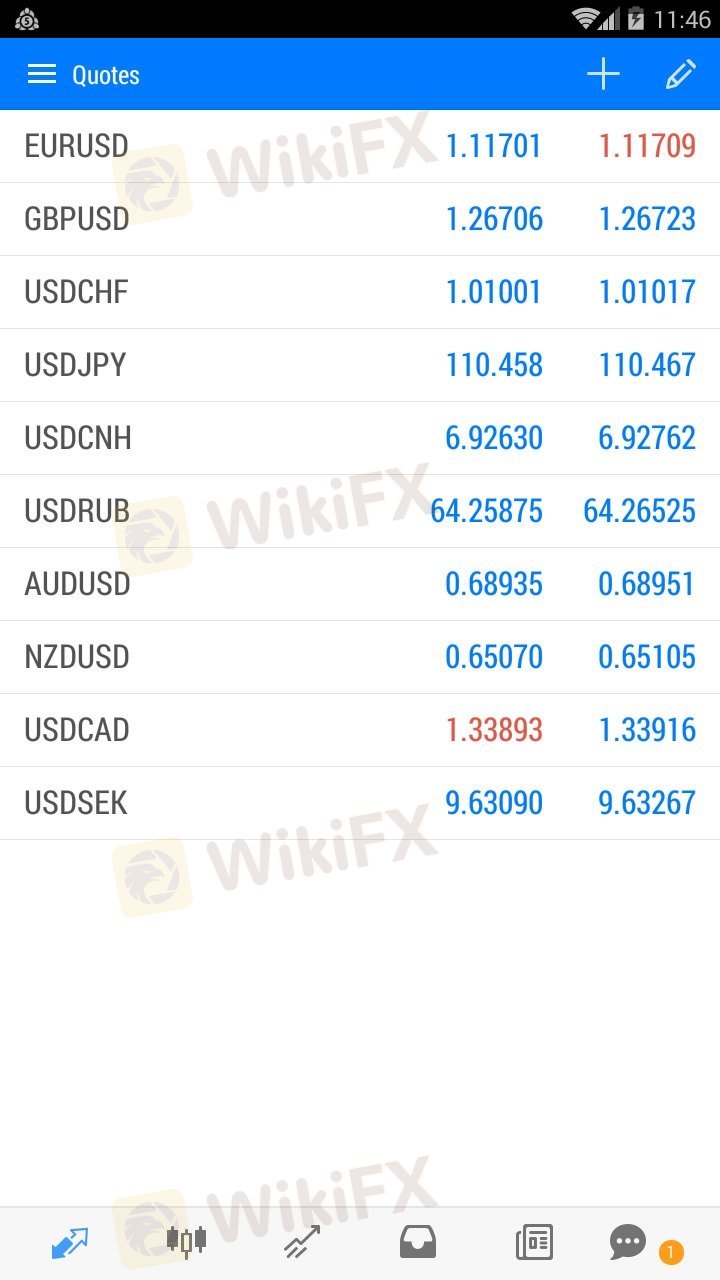Screen dimensions: 720x1280
Task: Open the History inbox tab
Action: tap(418, 1243)
